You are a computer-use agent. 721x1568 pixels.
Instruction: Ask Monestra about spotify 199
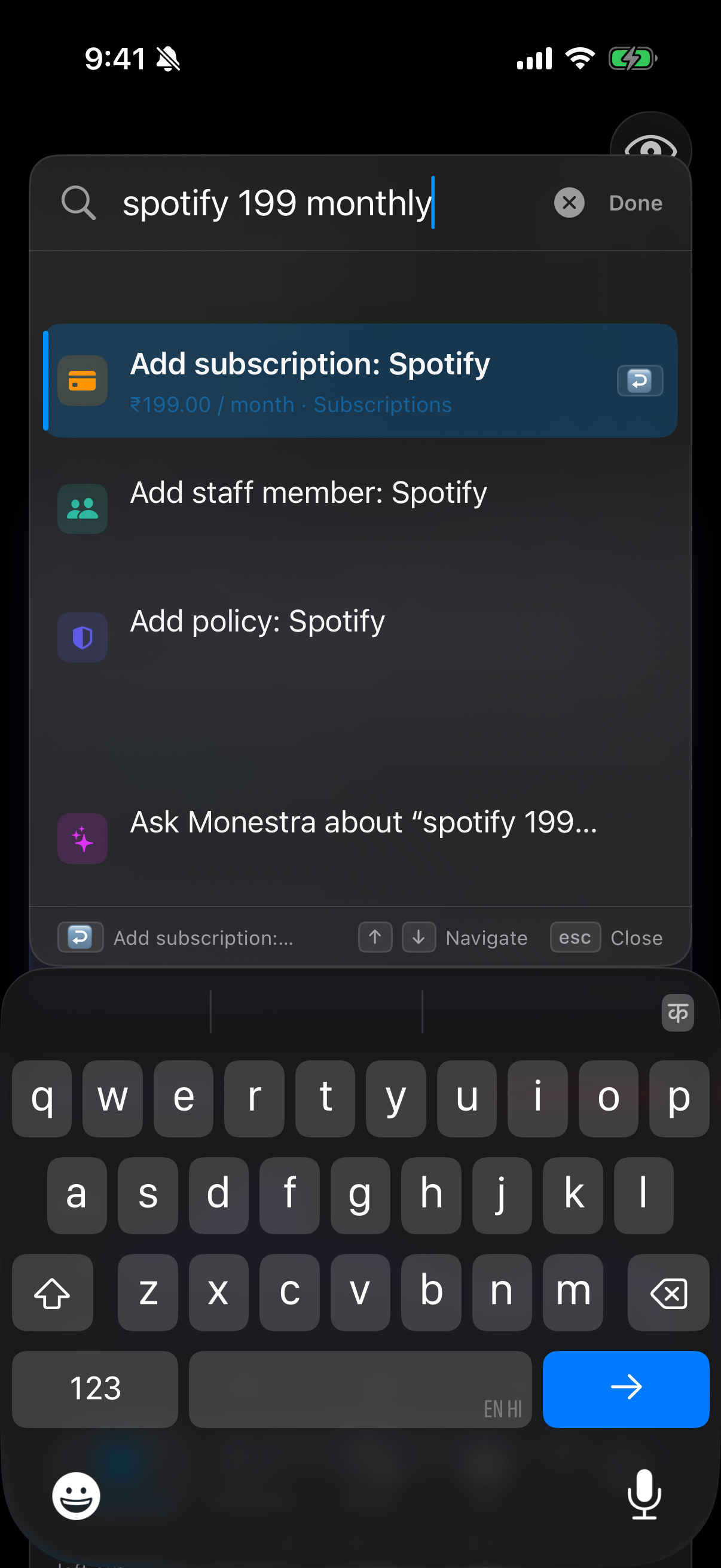click(x=362, y=838)
